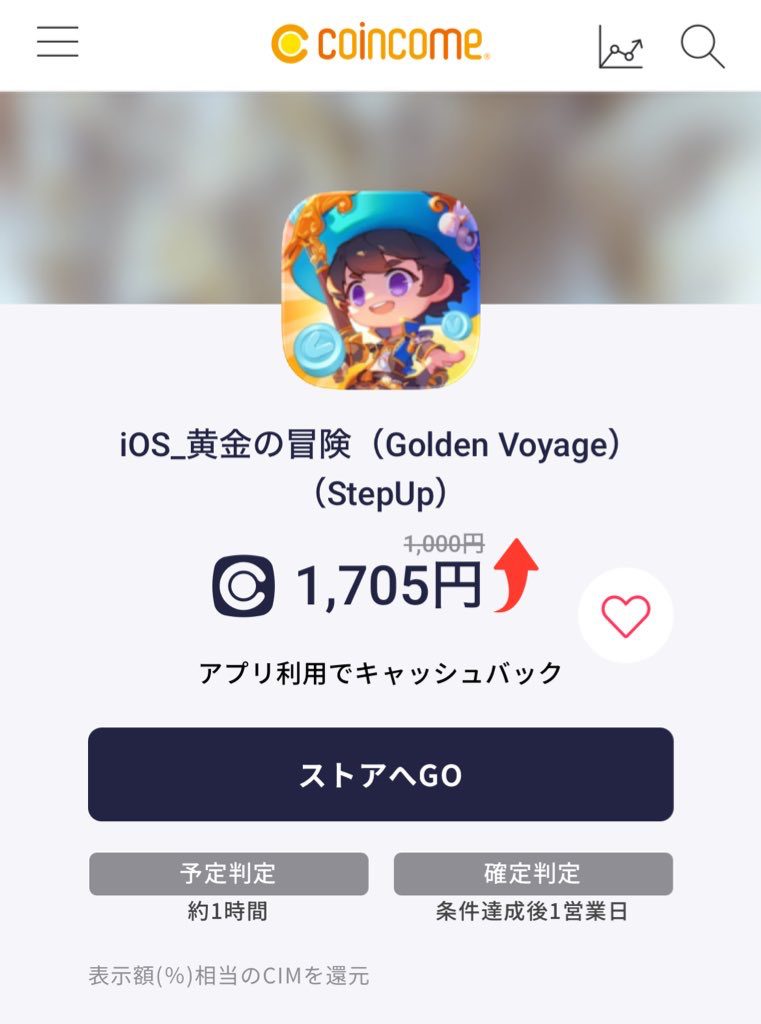Tap the ストアへGO button
This screenshot has height=1024, width=761.
380,775
